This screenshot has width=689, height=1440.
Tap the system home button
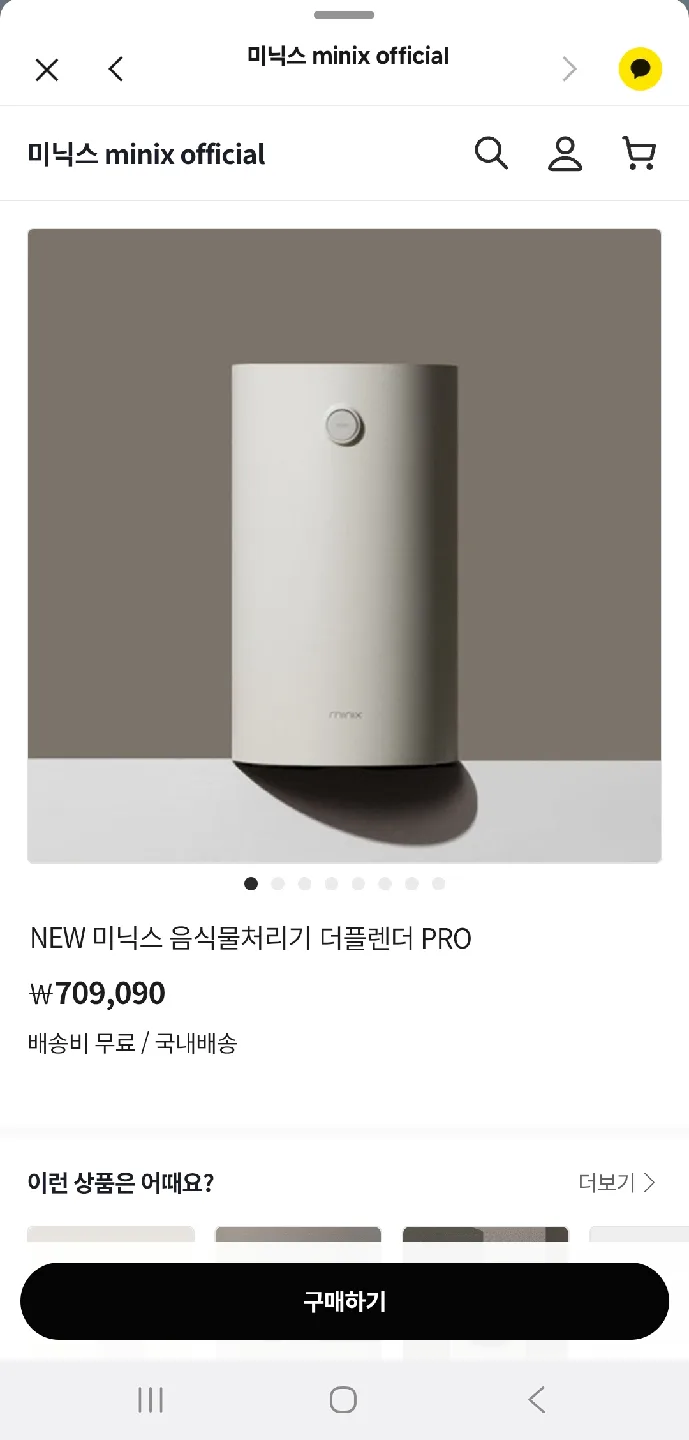[x=343, y=1400]
